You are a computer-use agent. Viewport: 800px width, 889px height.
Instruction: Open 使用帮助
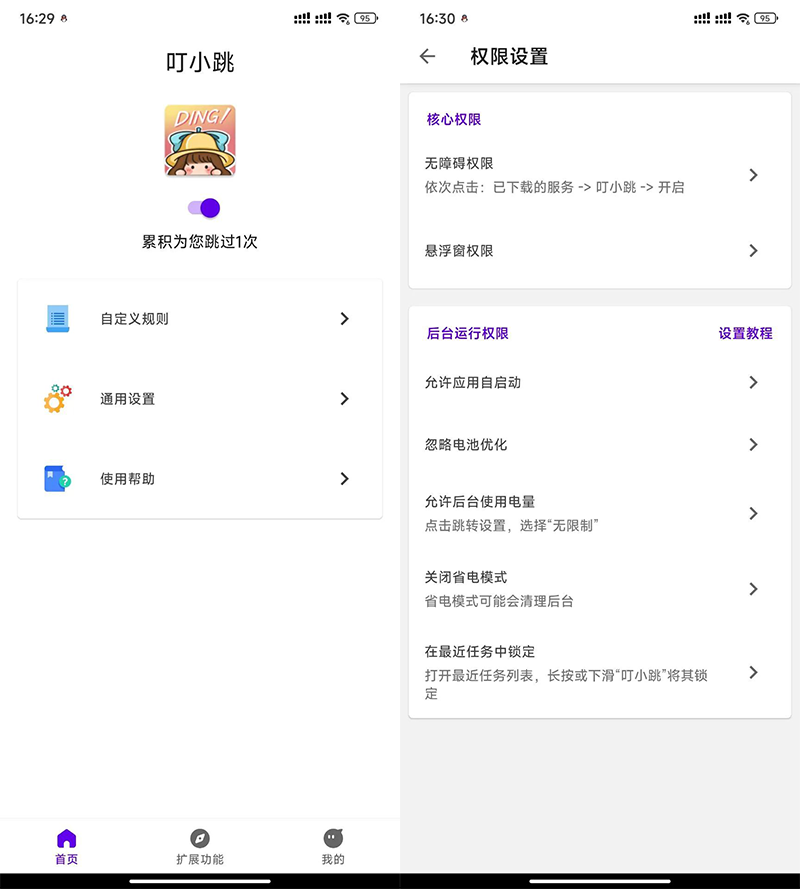pos(200,479)
